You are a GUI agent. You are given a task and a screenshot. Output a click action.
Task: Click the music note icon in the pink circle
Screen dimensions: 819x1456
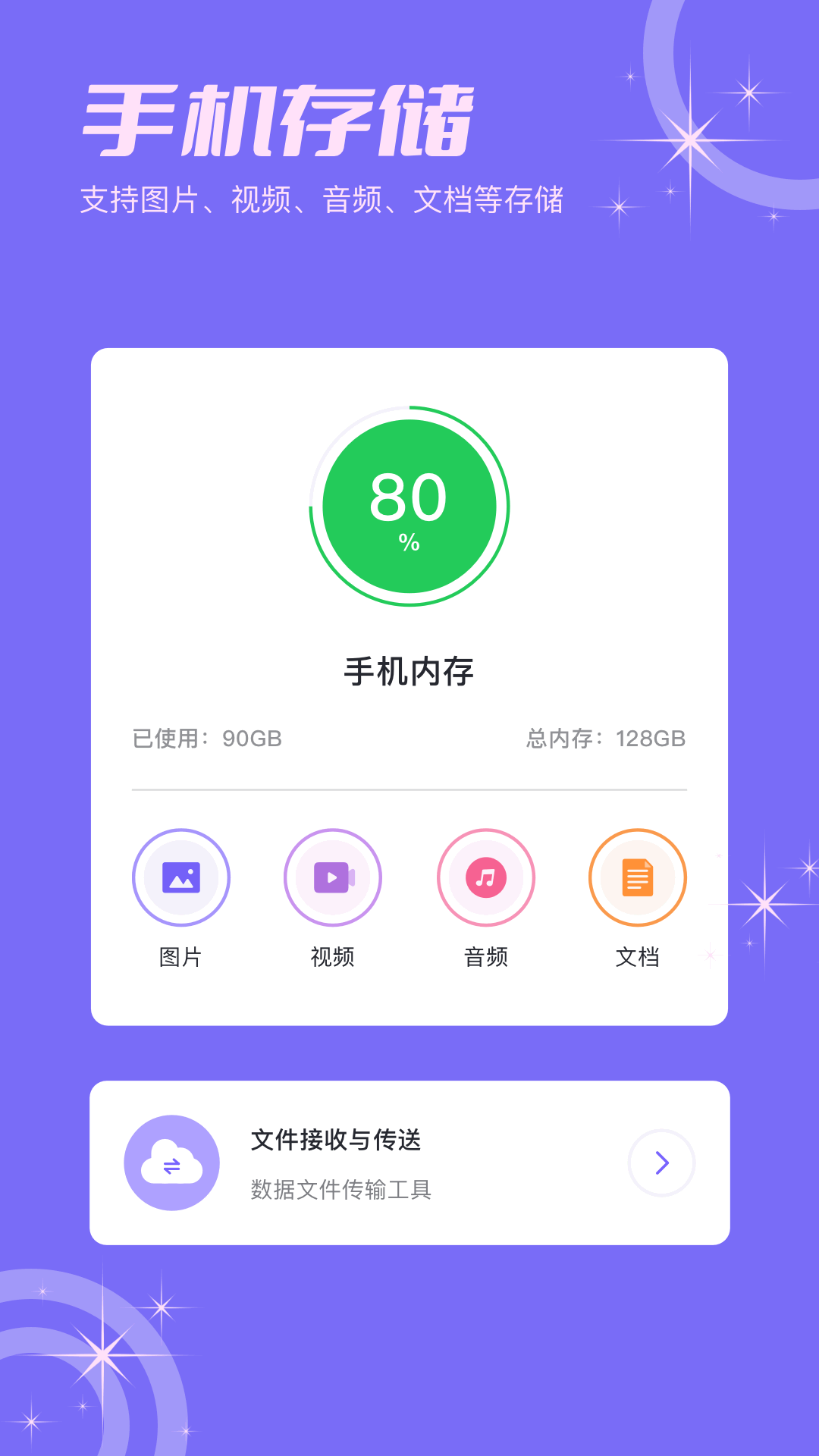tap(485, 877)
